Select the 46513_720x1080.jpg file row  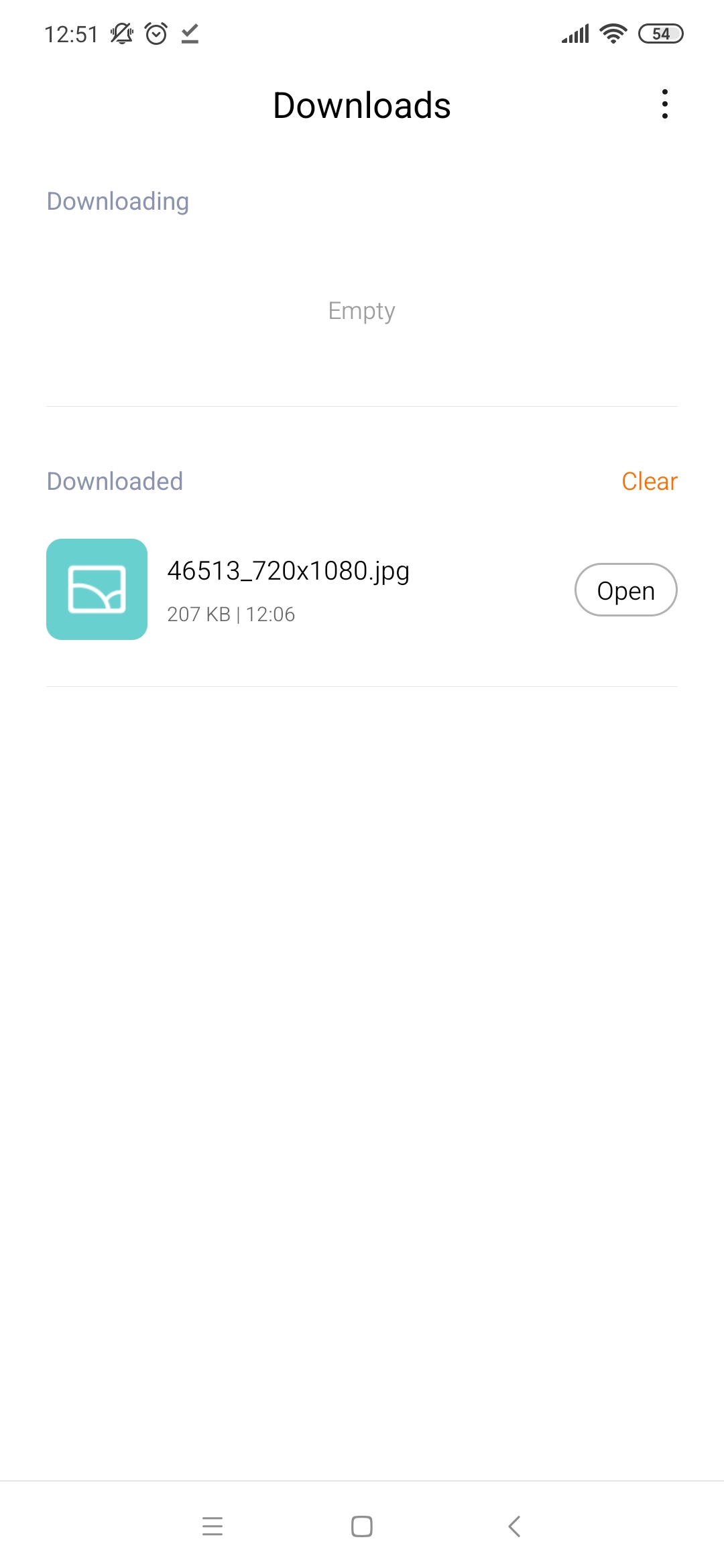(x=362, y=590)
